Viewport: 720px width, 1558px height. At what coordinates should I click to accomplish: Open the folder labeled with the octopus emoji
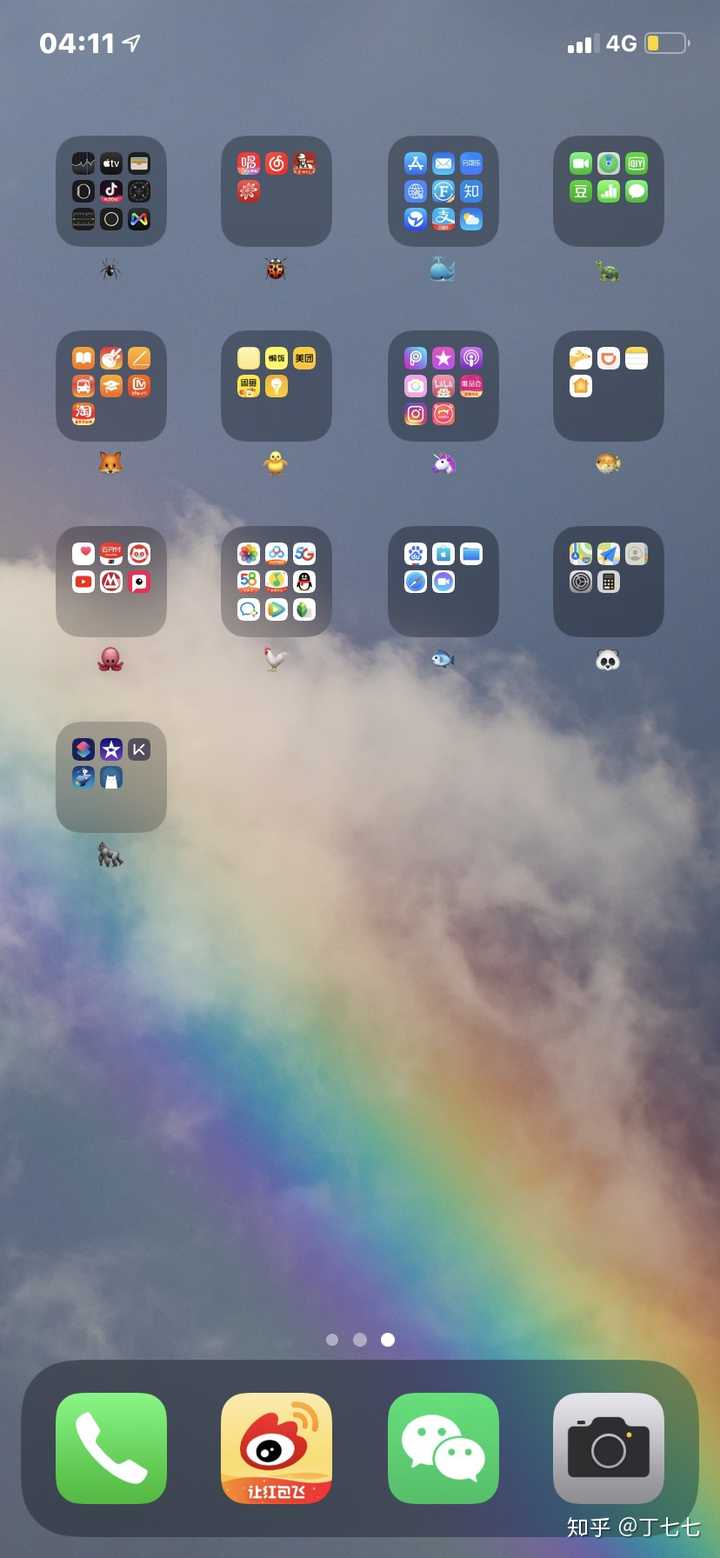(x=111, y=581)
